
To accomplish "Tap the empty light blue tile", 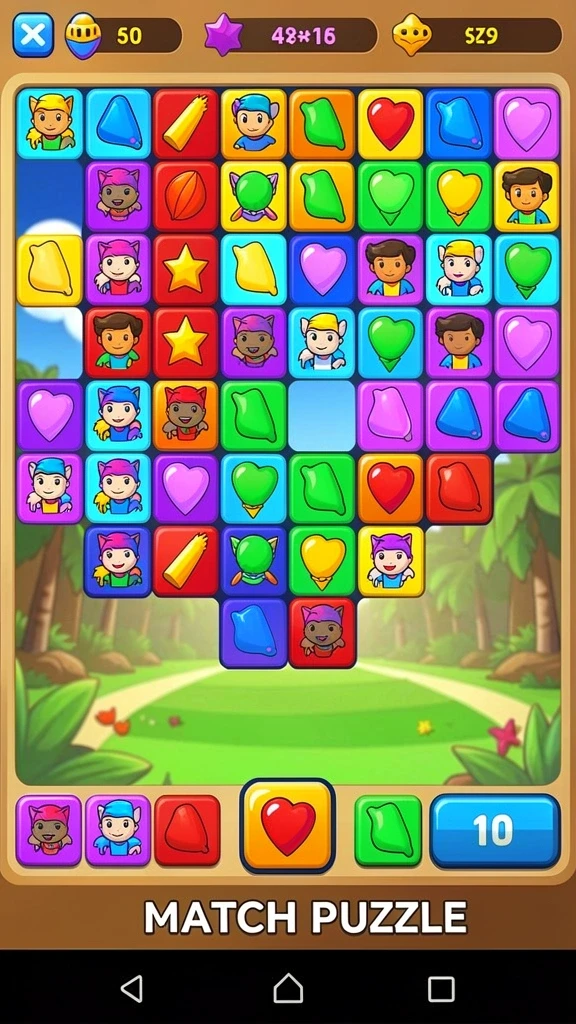I will [x=322, y=416].
